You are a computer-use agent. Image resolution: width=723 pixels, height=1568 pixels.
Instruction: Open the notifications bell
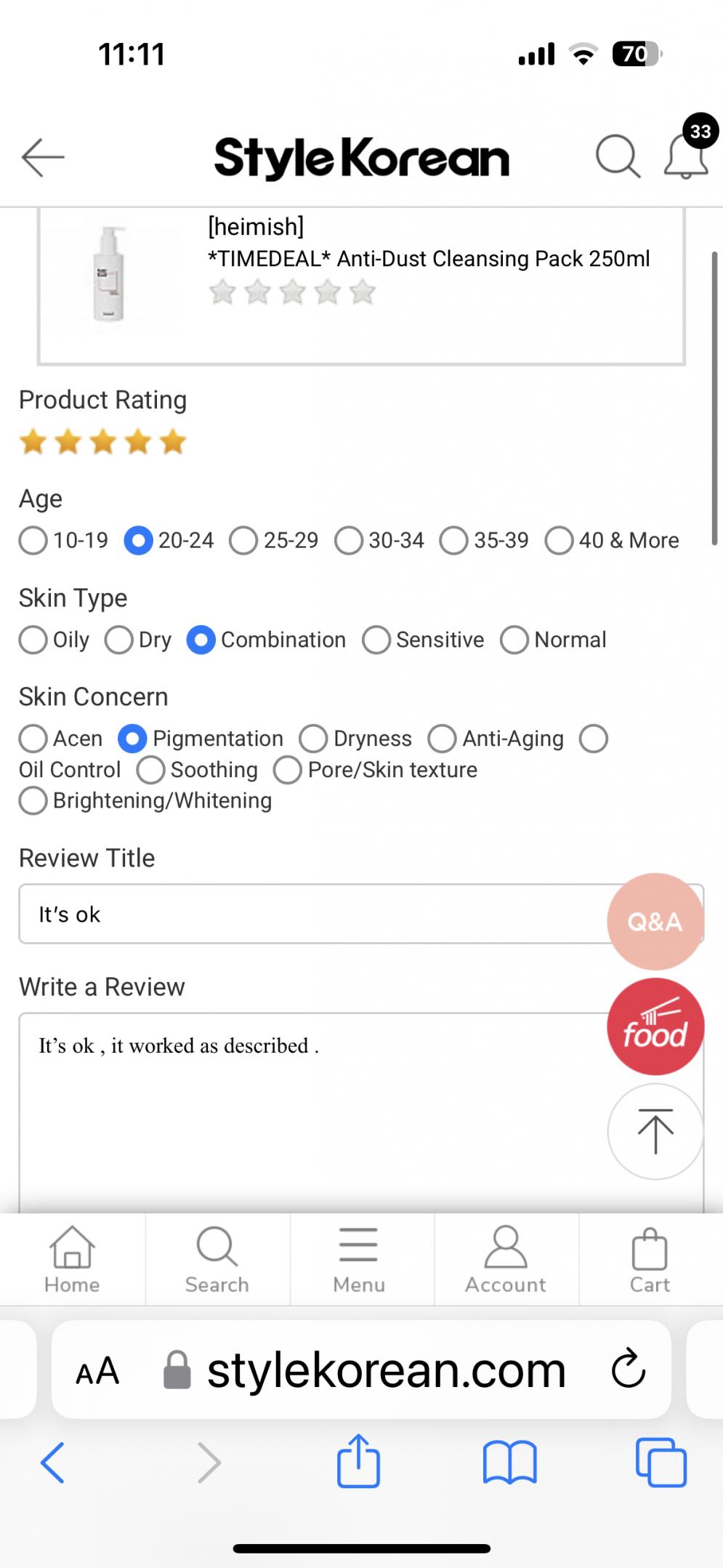[x=686, y=156]
